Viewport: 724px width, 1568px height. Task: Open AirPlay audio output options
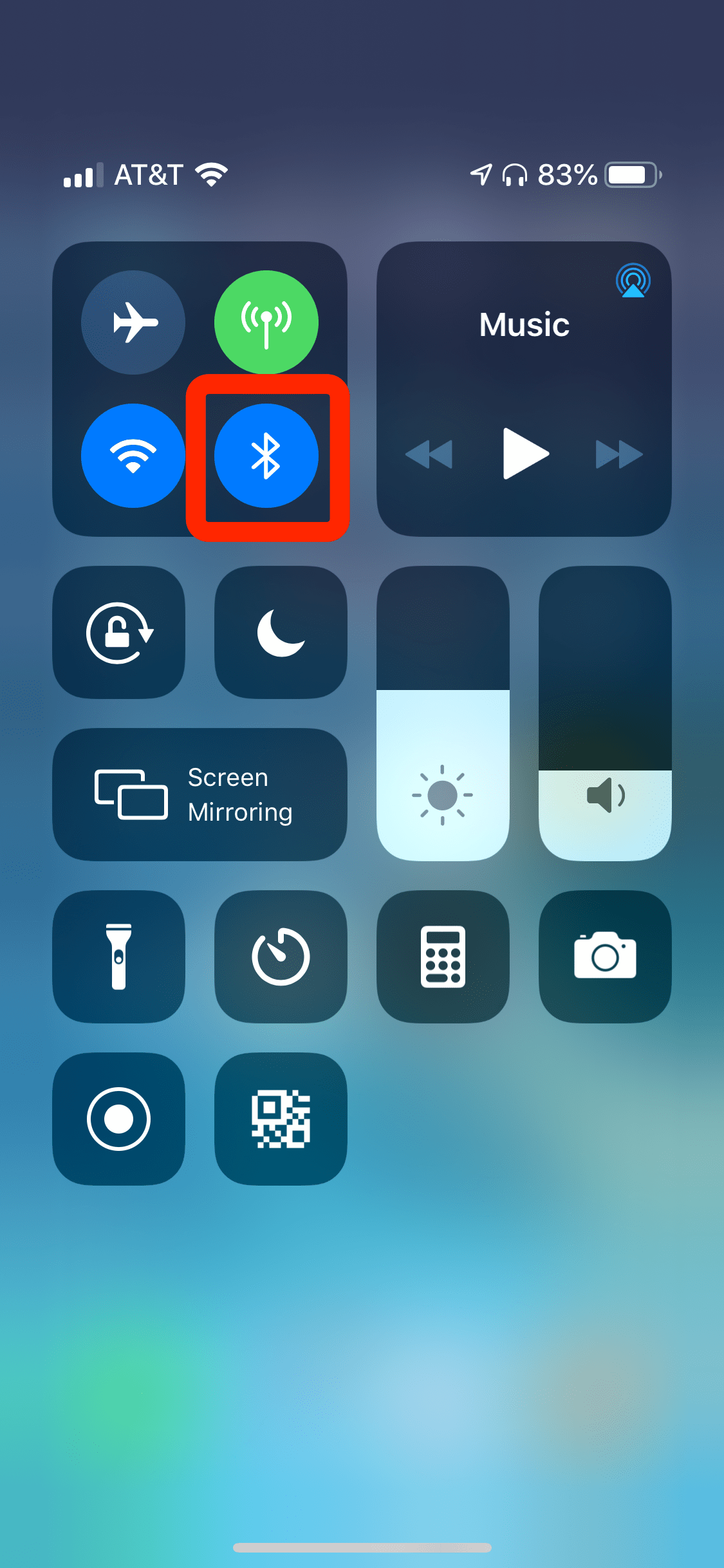[x=633, y=281]
